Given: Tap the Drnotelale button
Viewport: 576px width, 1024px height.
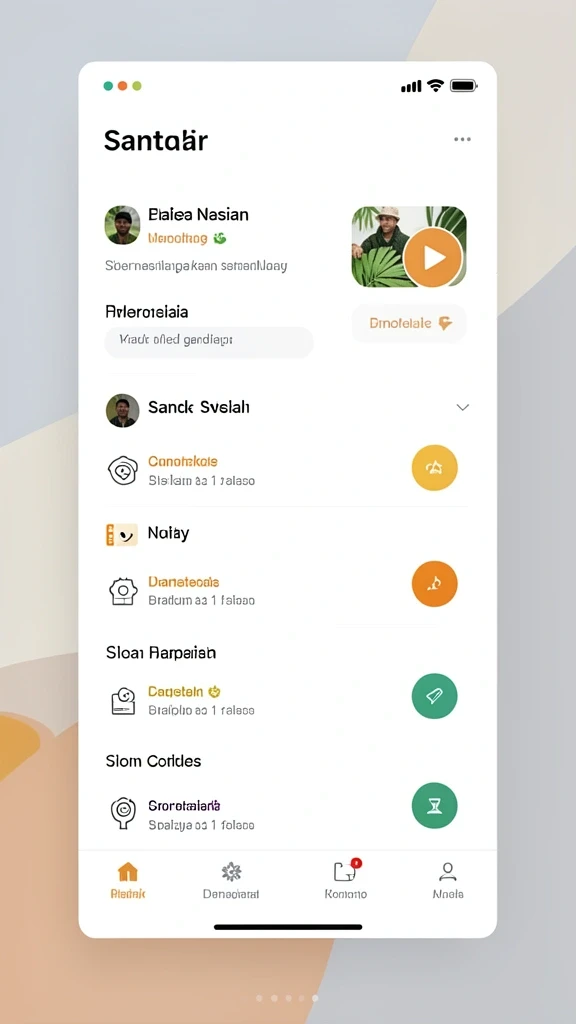Looking at the screenshot, I should click(409, 323).
